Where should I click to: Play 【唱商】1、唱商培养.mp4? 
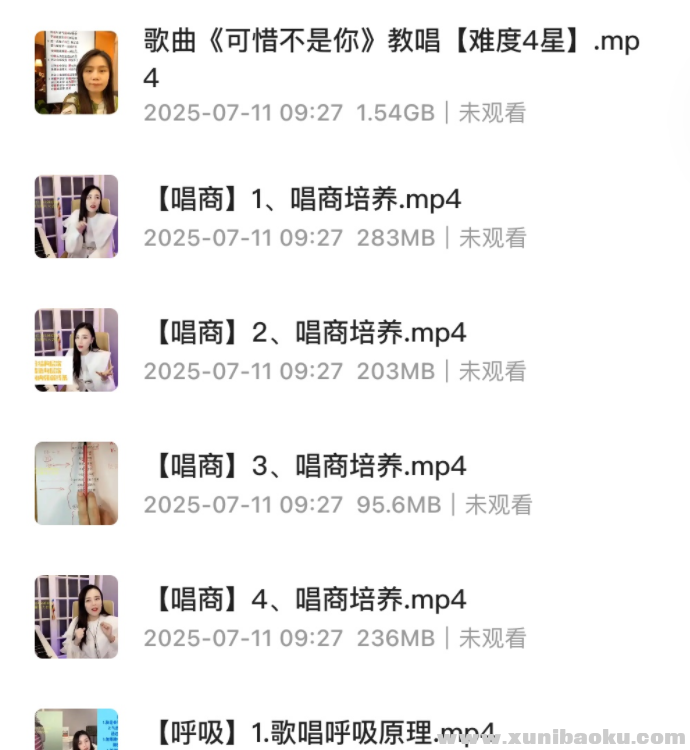tap(304, 199)
